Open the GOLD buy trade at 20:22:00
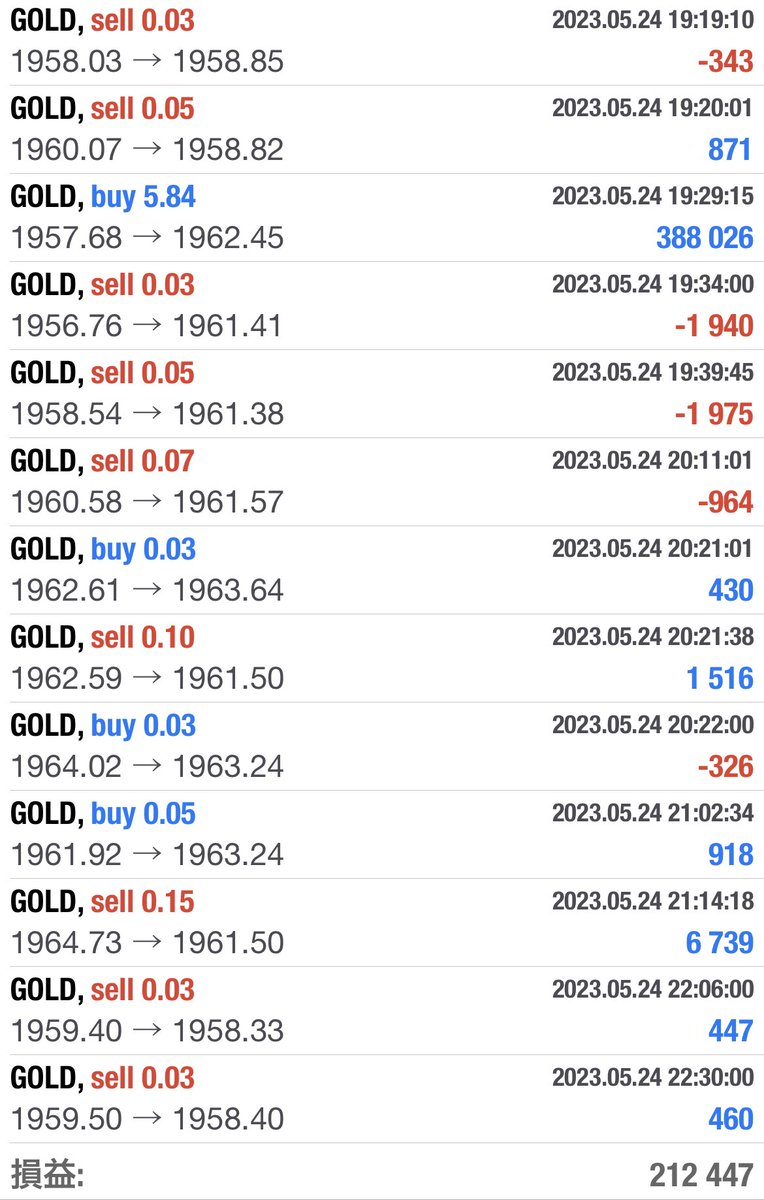764x1200 pixels. pos(382,745)
